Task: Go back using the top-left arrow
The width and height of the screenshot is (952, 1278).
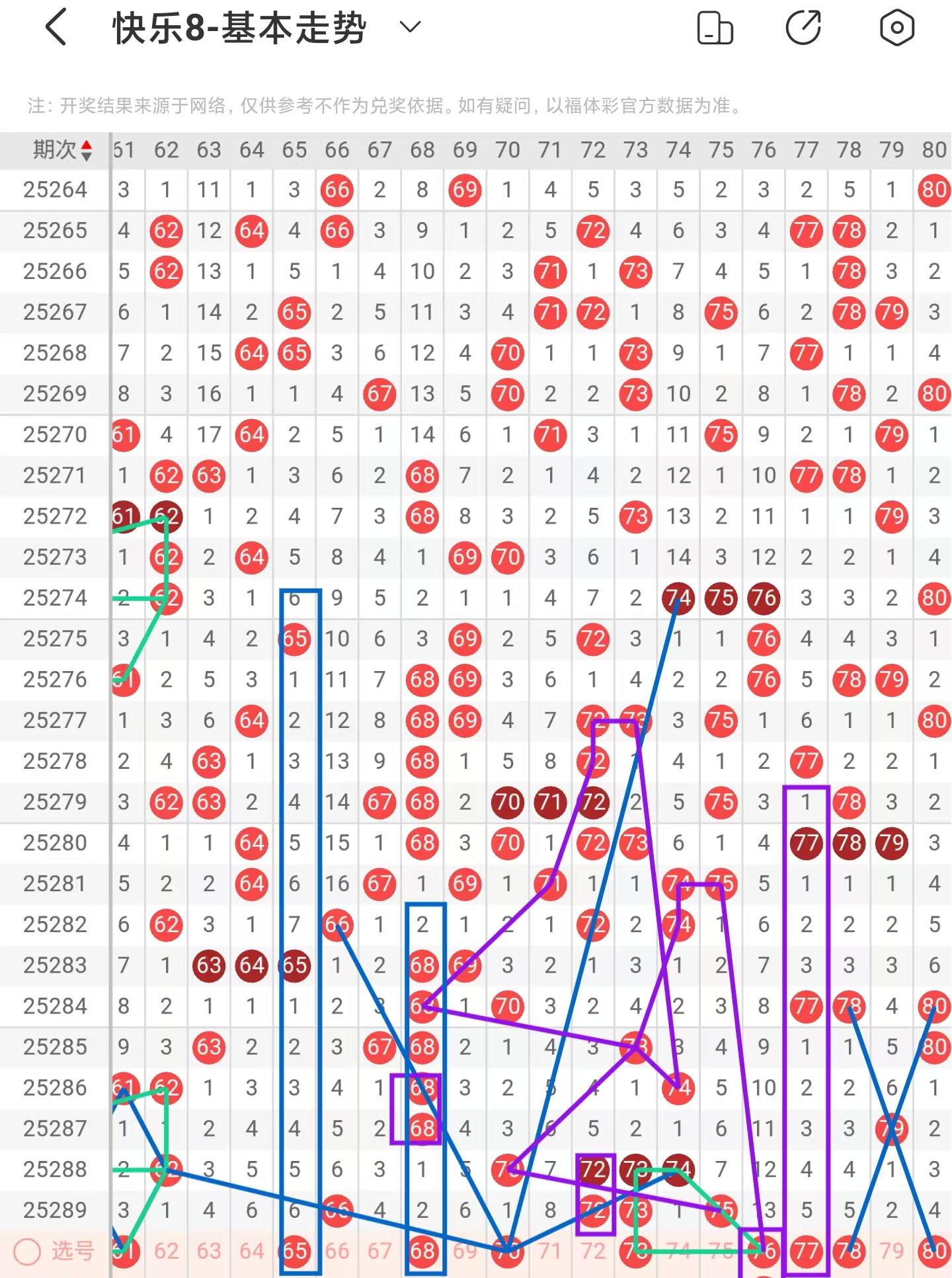Action: point(57,28)
